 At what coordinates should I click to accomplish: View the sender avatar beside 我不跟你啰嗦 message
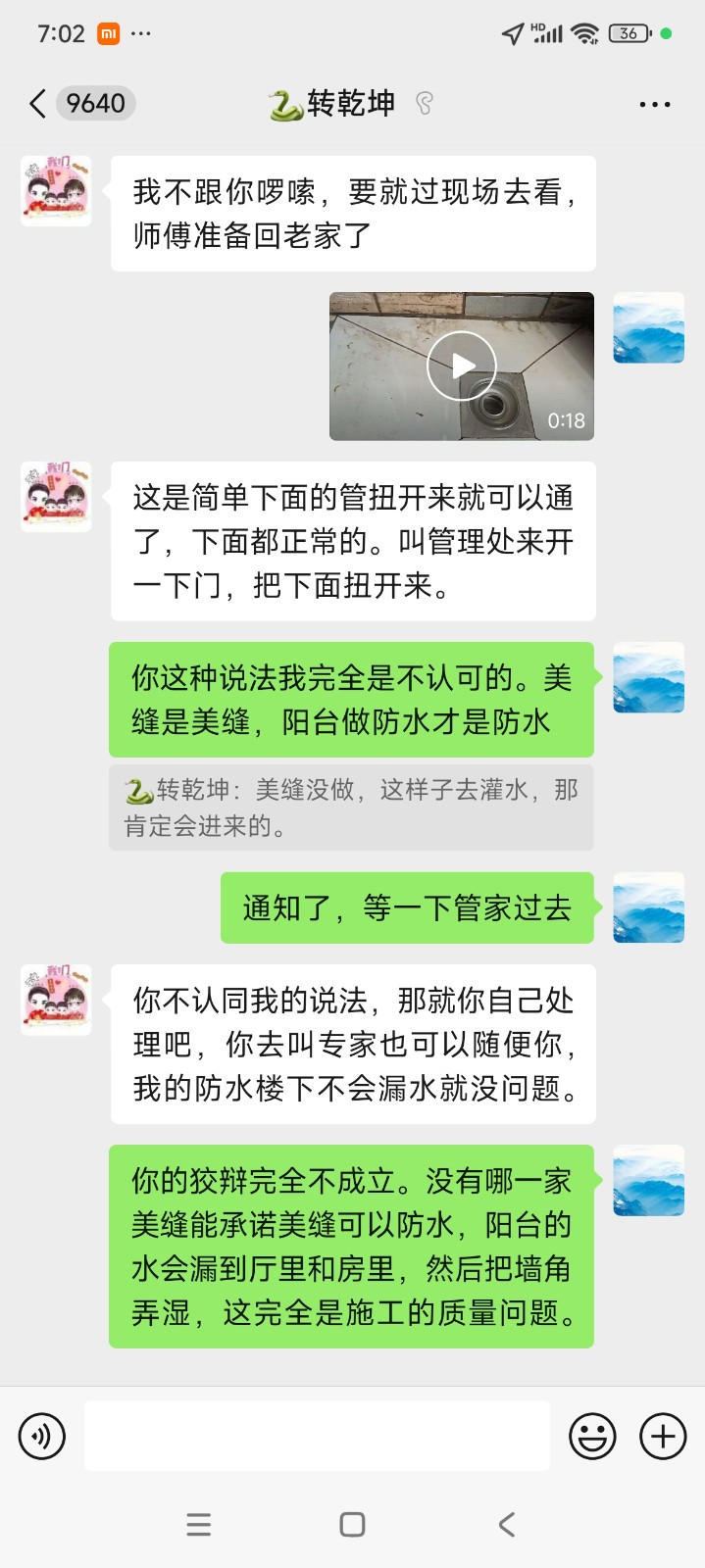57,191
